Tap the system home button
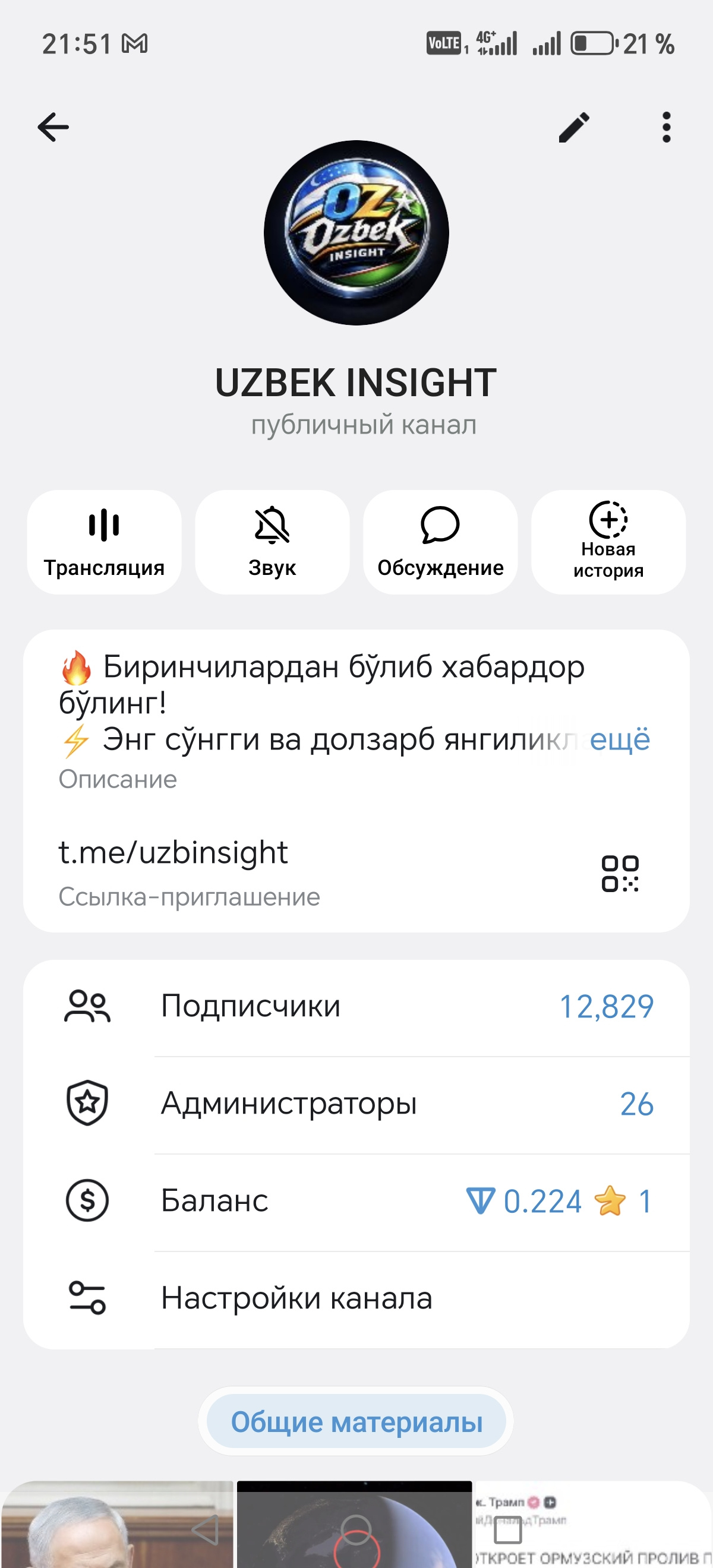 [356, 1529]
